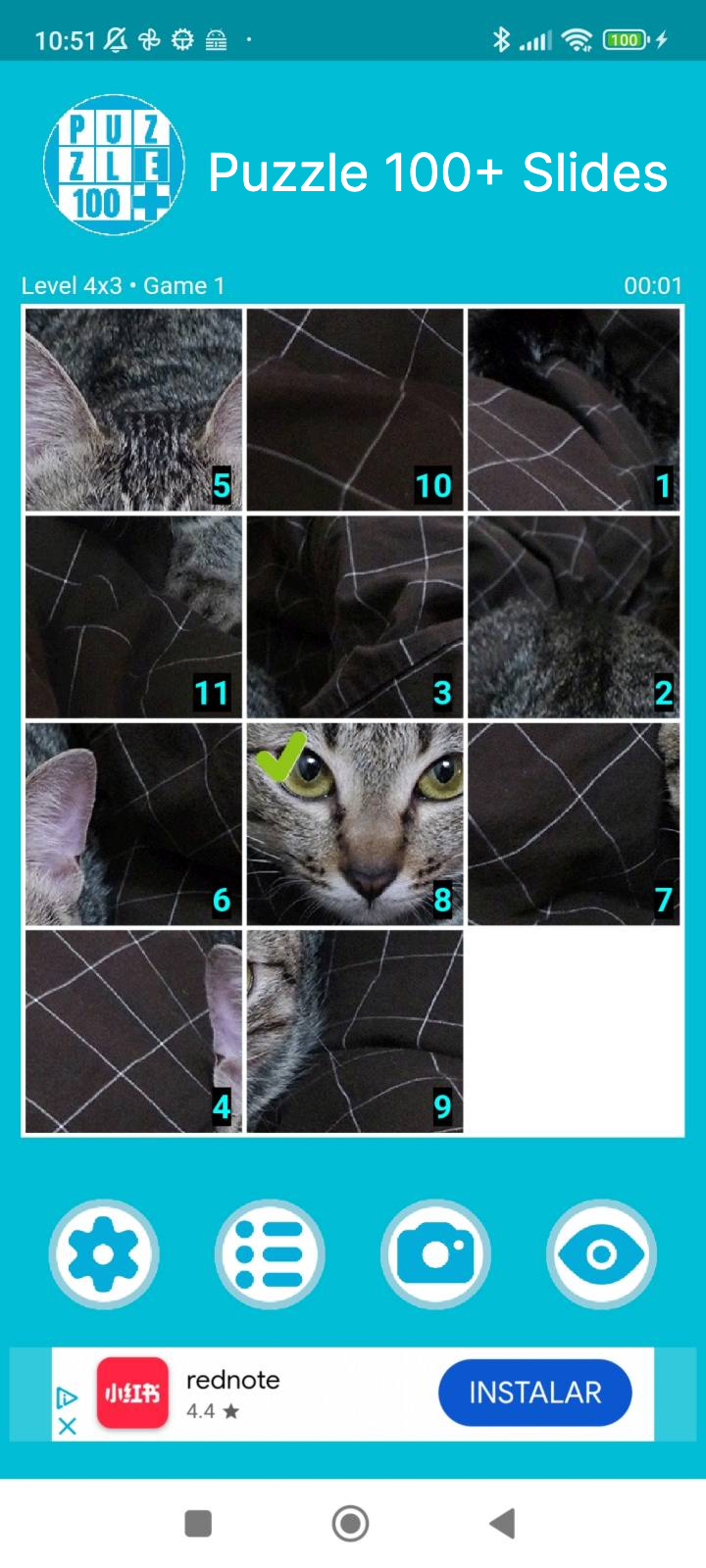The image size is (706, 1568).
Task: Tap puzzle tile number 6
Action: pyautogui.click(x=133, y=824)
